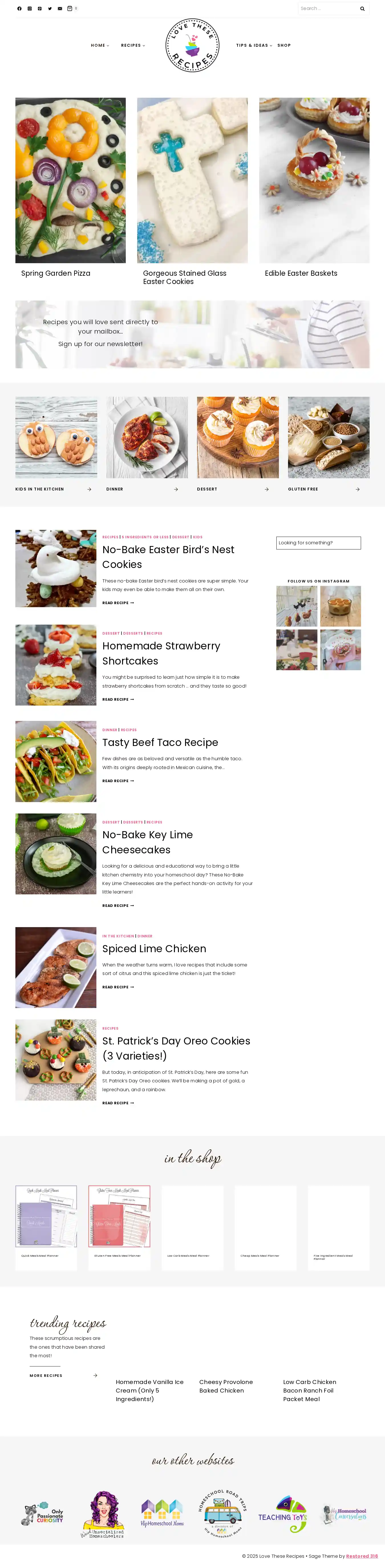
Task: Open the Spiced Lime Chicken post
Action: (154, 948)
